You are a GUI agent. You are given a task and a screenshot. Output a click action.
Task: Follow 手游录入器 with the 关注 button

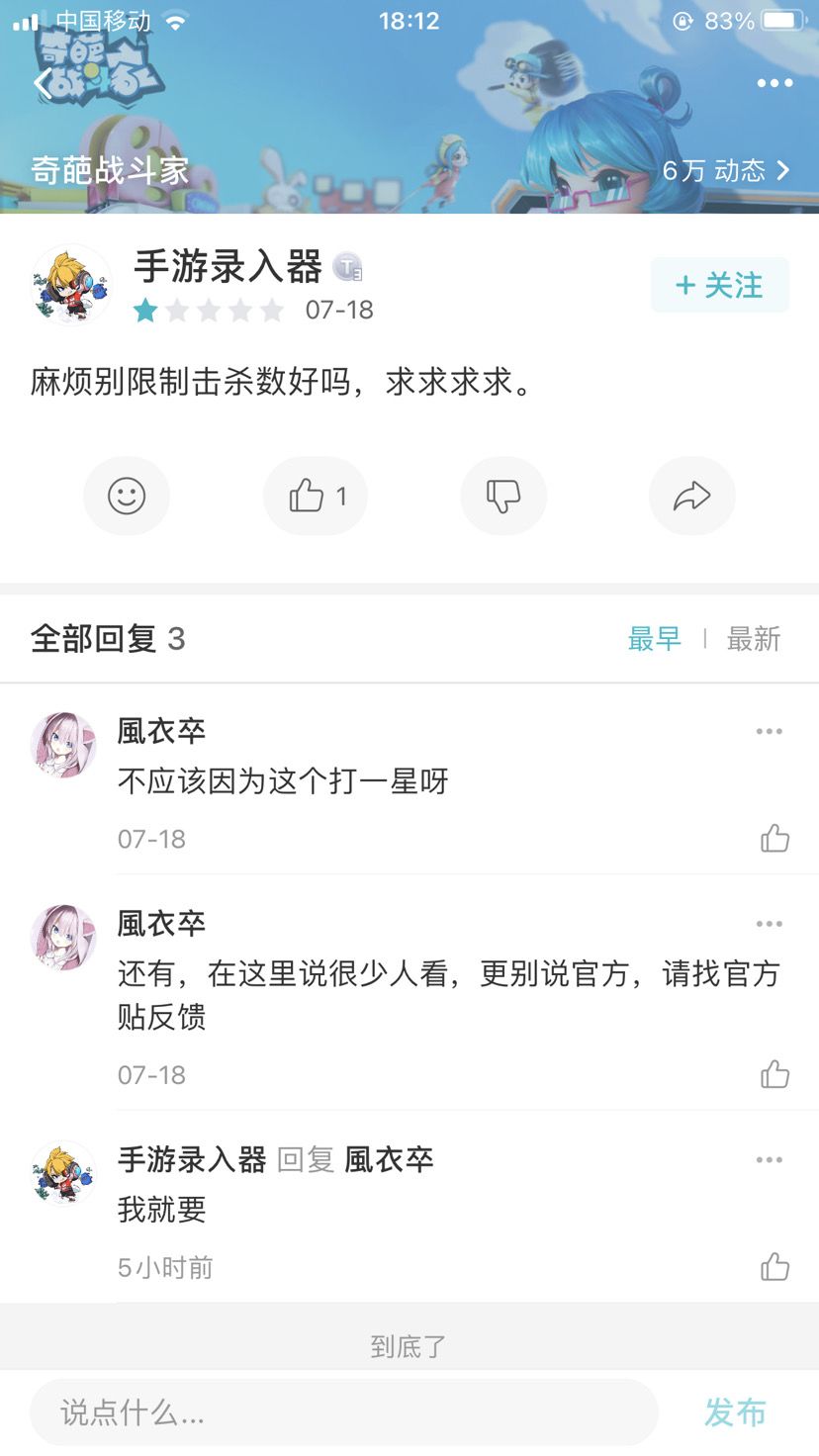(719, 286)
